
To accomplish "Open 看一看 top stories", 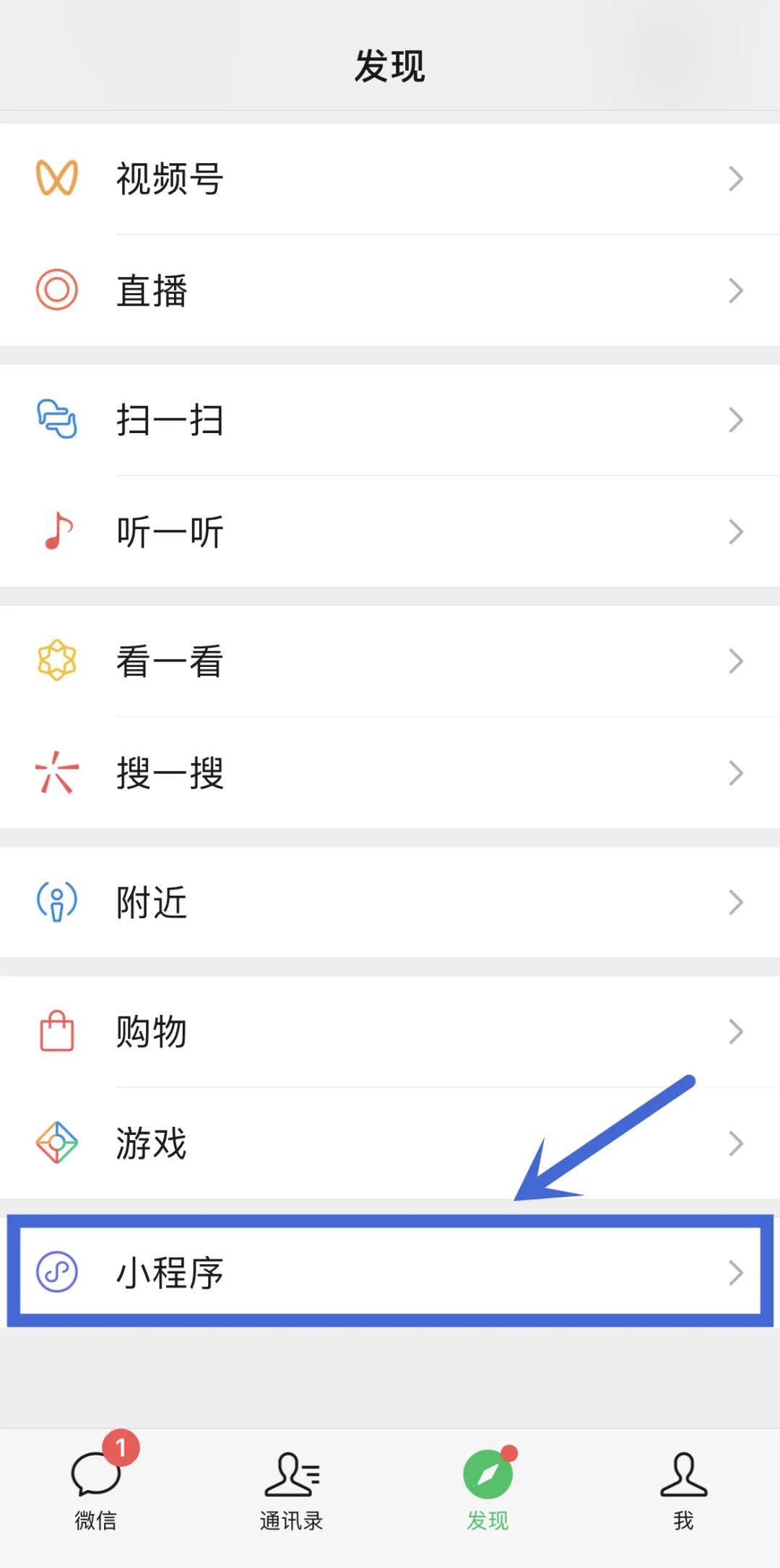I will [390, 661].
